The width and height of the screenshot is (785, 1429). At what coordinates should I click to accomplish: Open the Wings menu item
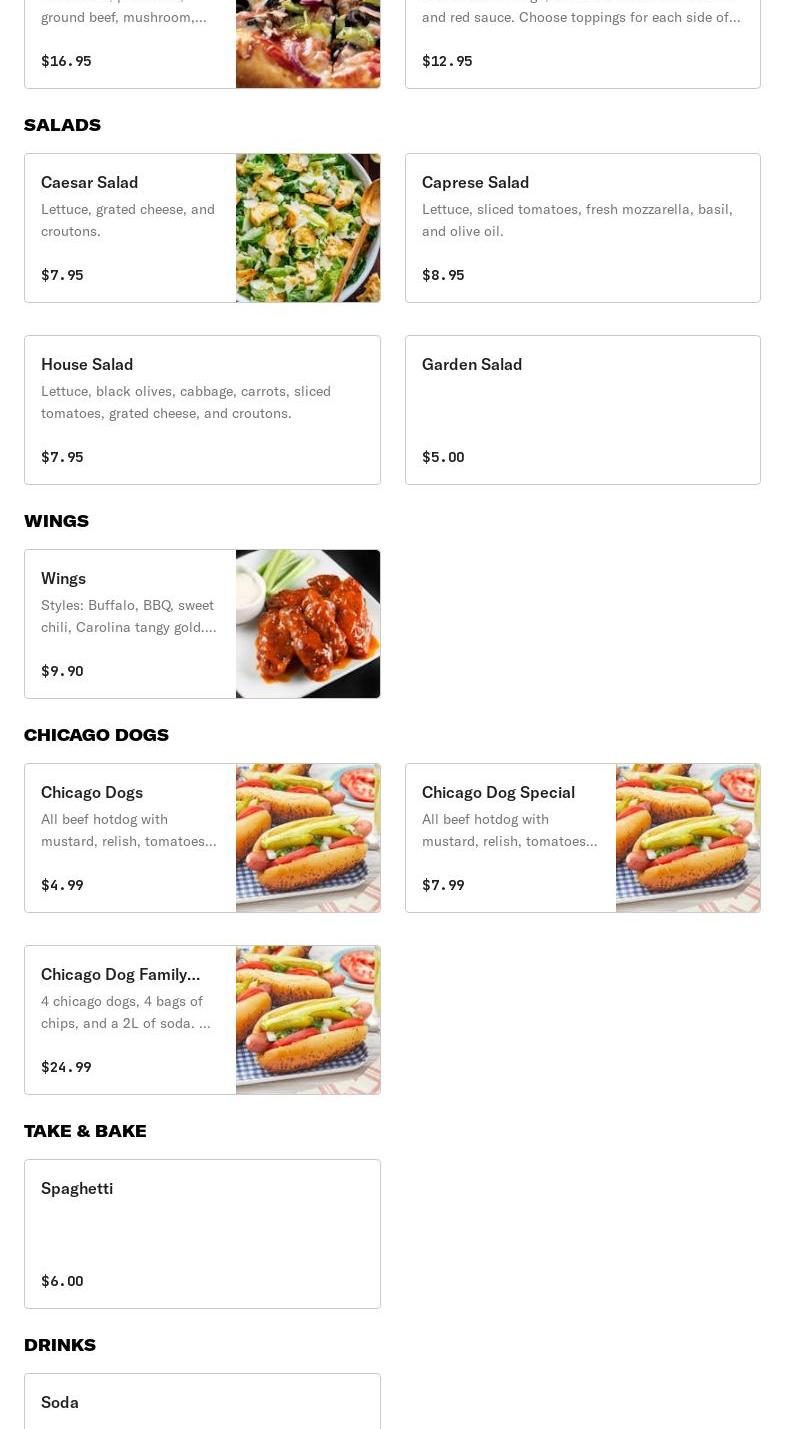click(202, 624)
